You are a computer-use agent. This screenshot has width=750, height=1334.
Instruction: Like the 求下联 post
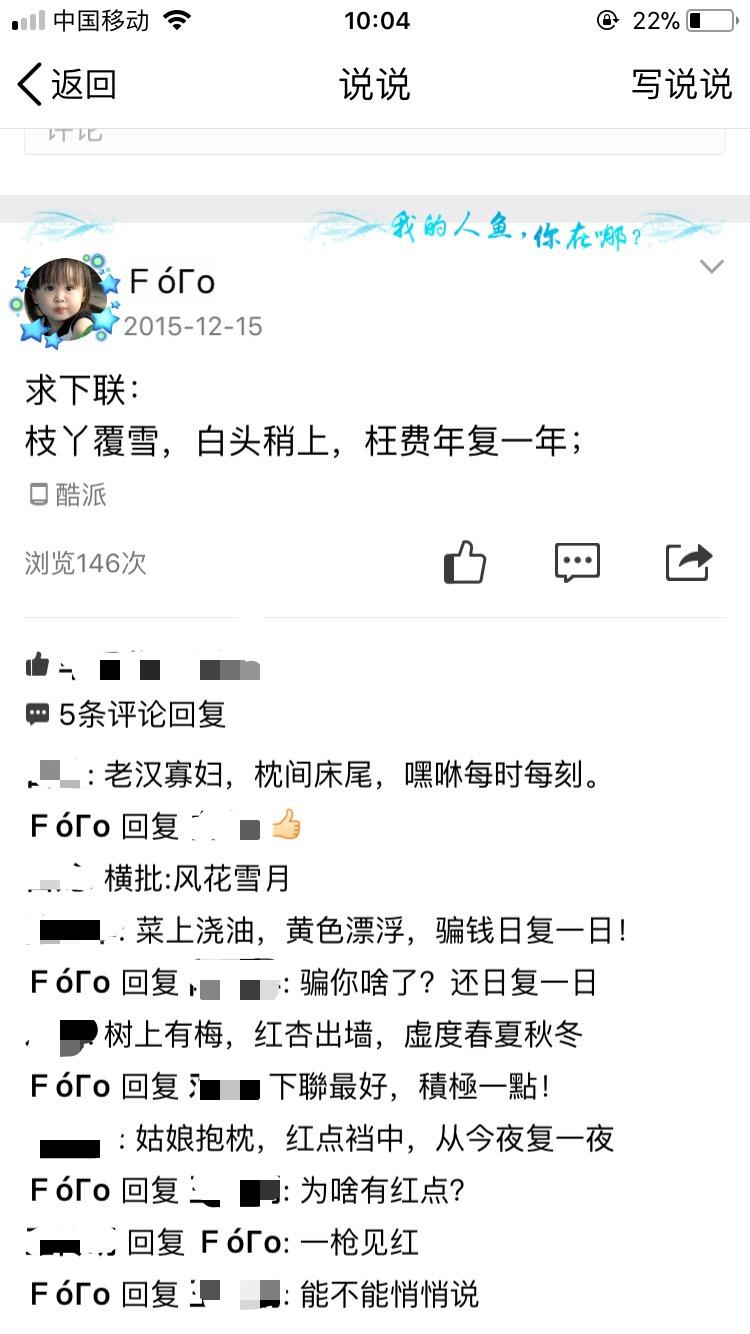[465, 563]
